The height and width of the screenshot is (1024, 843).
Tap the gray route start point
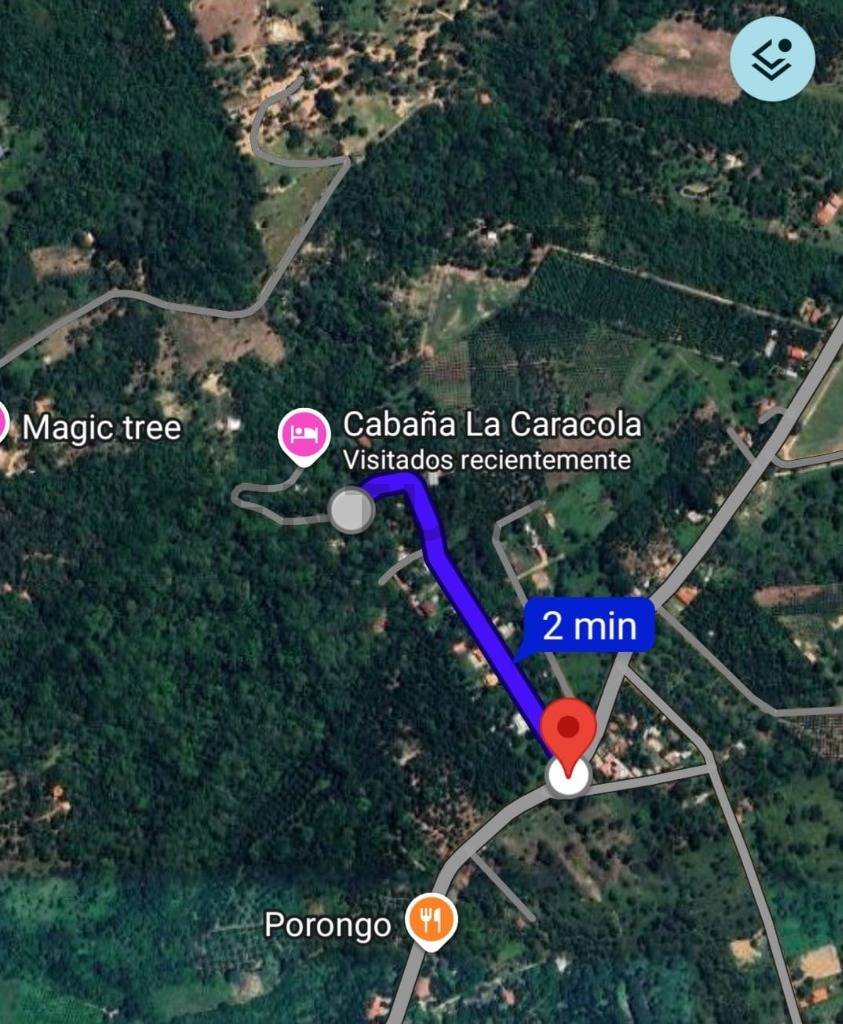click(351, 510)
